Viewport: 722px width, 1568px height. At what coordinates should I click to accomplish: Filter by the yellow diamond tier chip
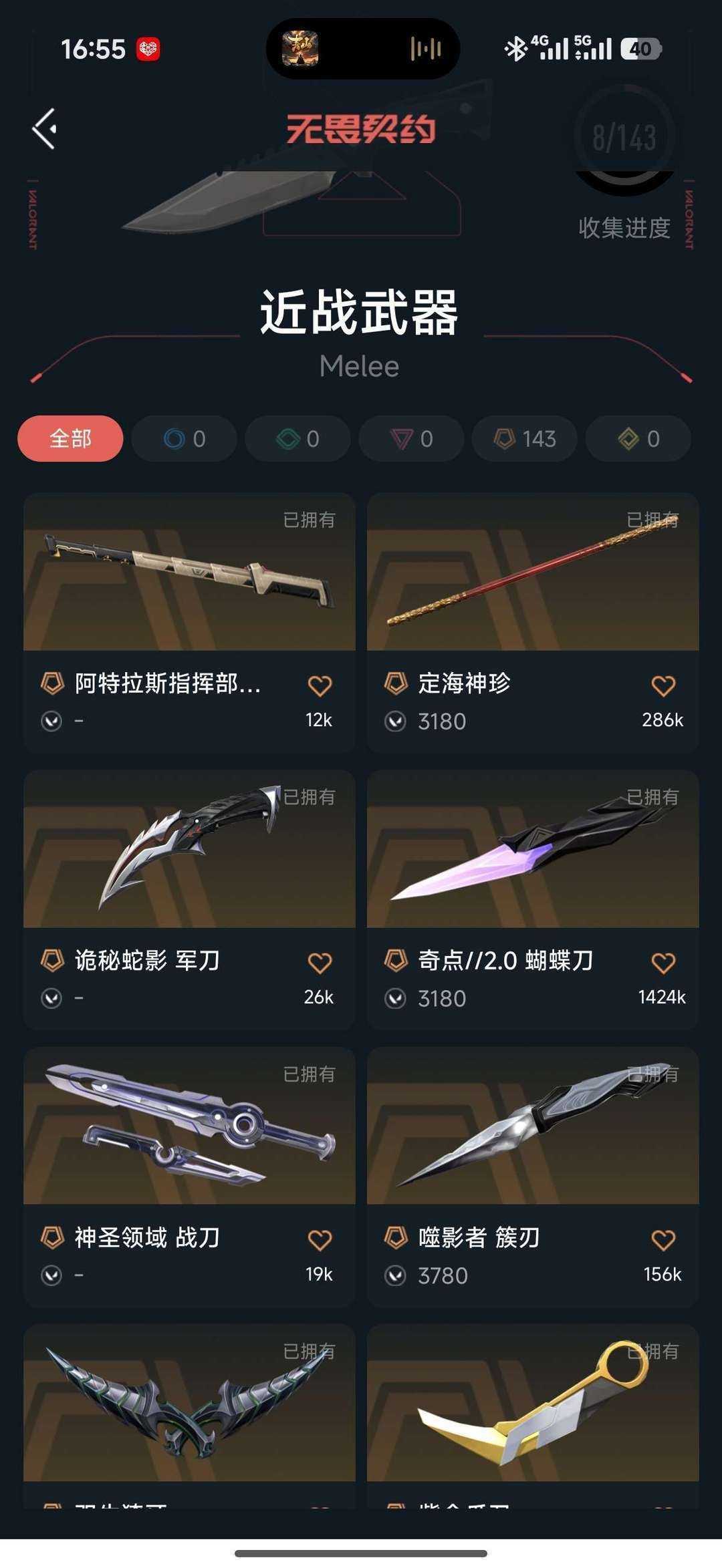coord(638,439)
